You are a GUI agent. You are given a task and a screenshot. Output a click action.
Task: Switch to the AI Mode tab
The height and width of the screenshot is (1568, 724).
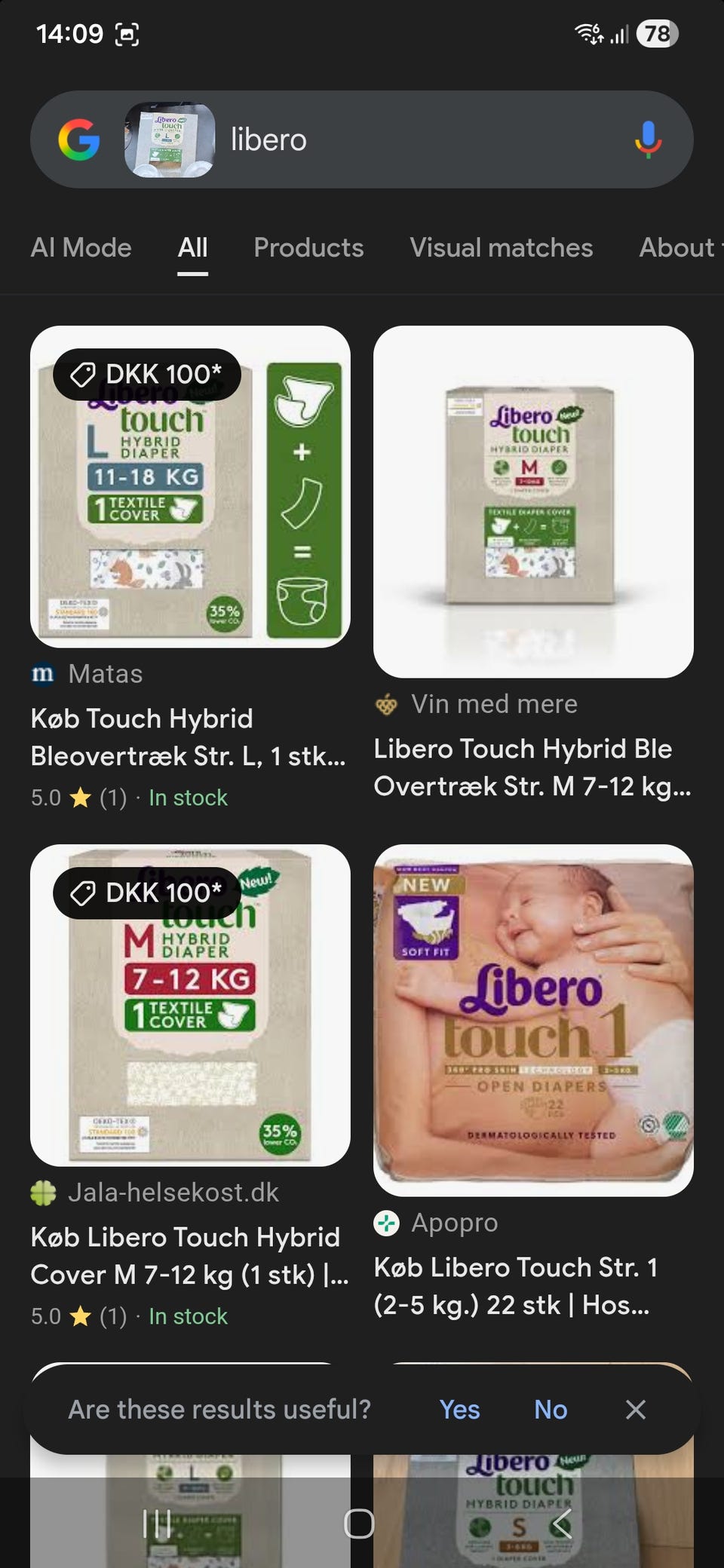[x=81, y=248]
